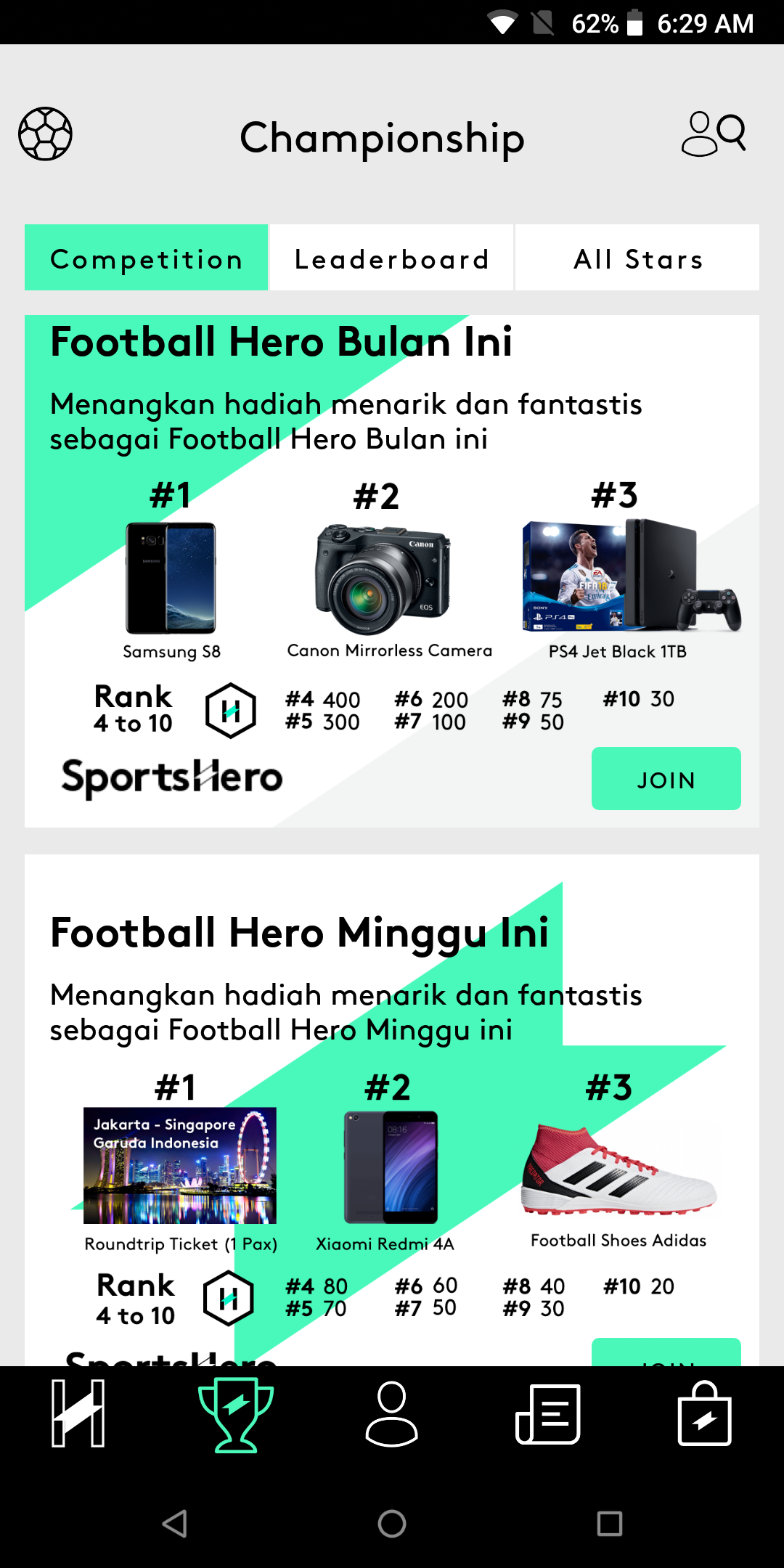Open the profile tab in bottom bar

(392, 1413)
